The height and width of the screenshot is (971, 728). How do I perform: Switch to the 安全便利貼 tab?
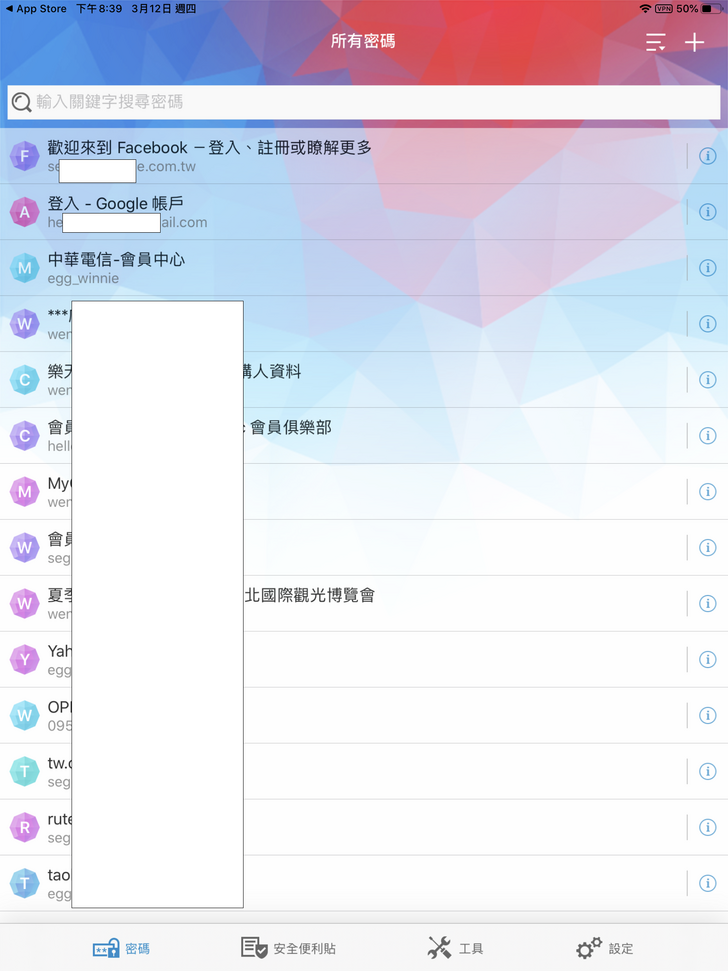[288, 948]
